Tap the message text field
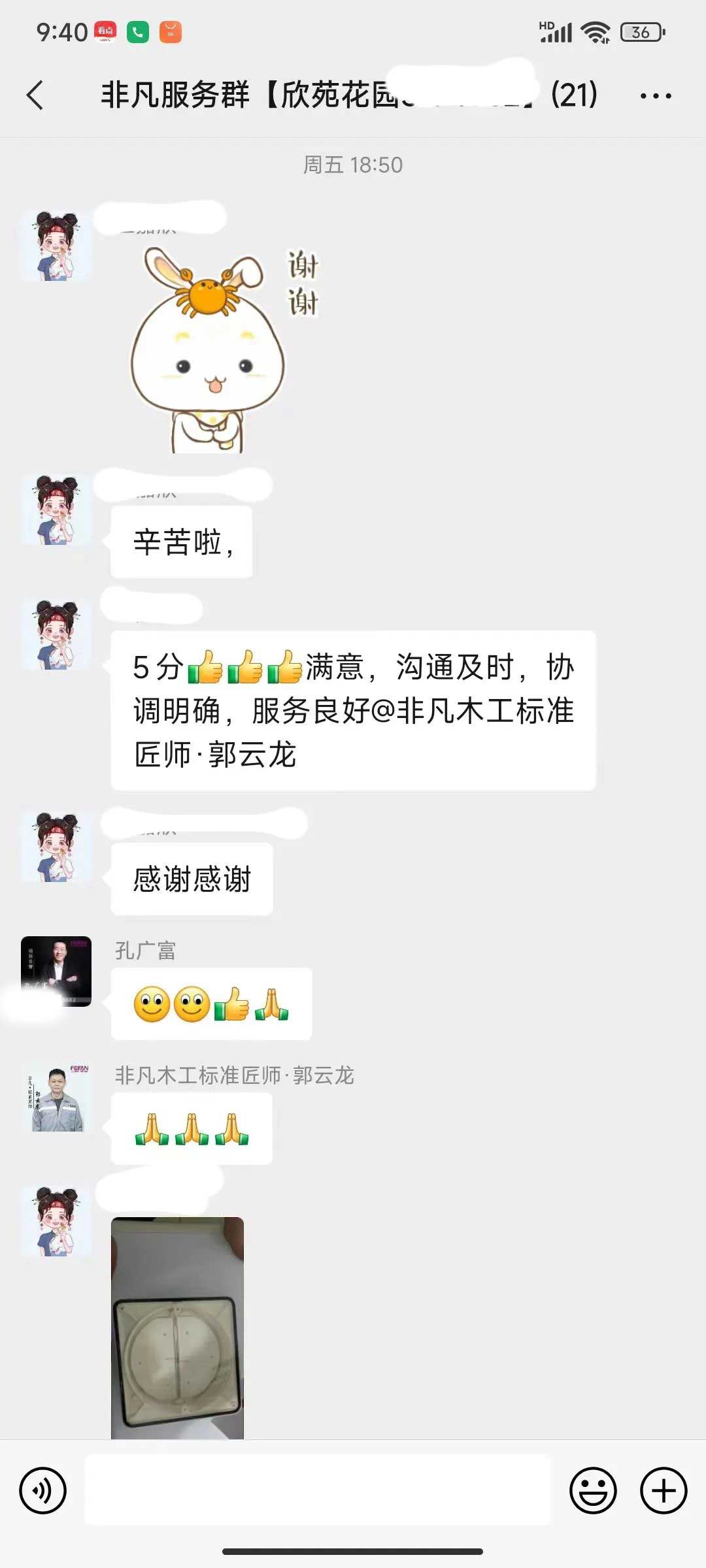The image size is (706, 1568). (x=318, y=1491)
